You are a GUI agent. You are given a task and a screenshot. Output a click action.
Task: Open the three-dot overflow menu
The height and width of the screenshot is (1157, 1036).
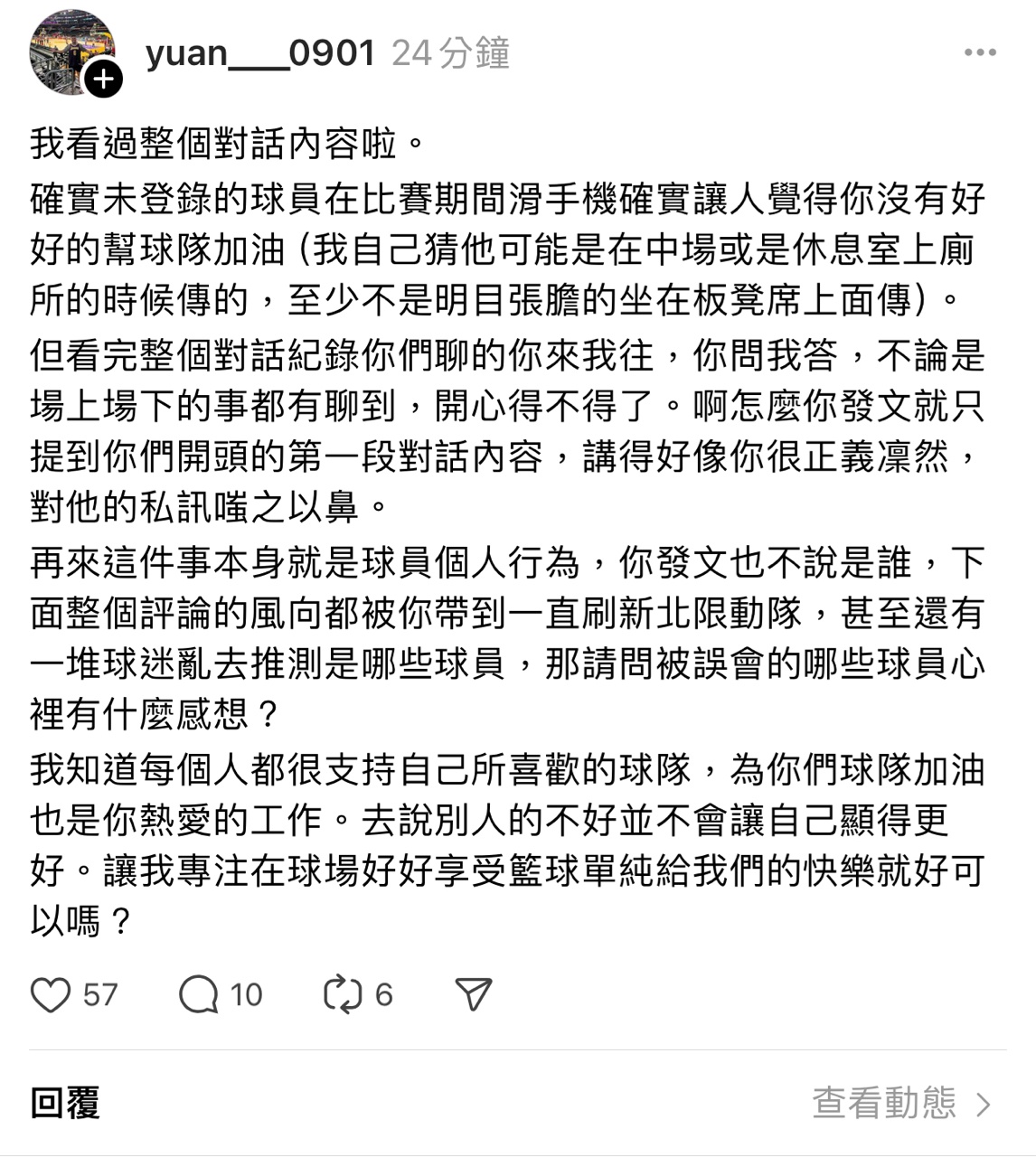click(980, 53)
